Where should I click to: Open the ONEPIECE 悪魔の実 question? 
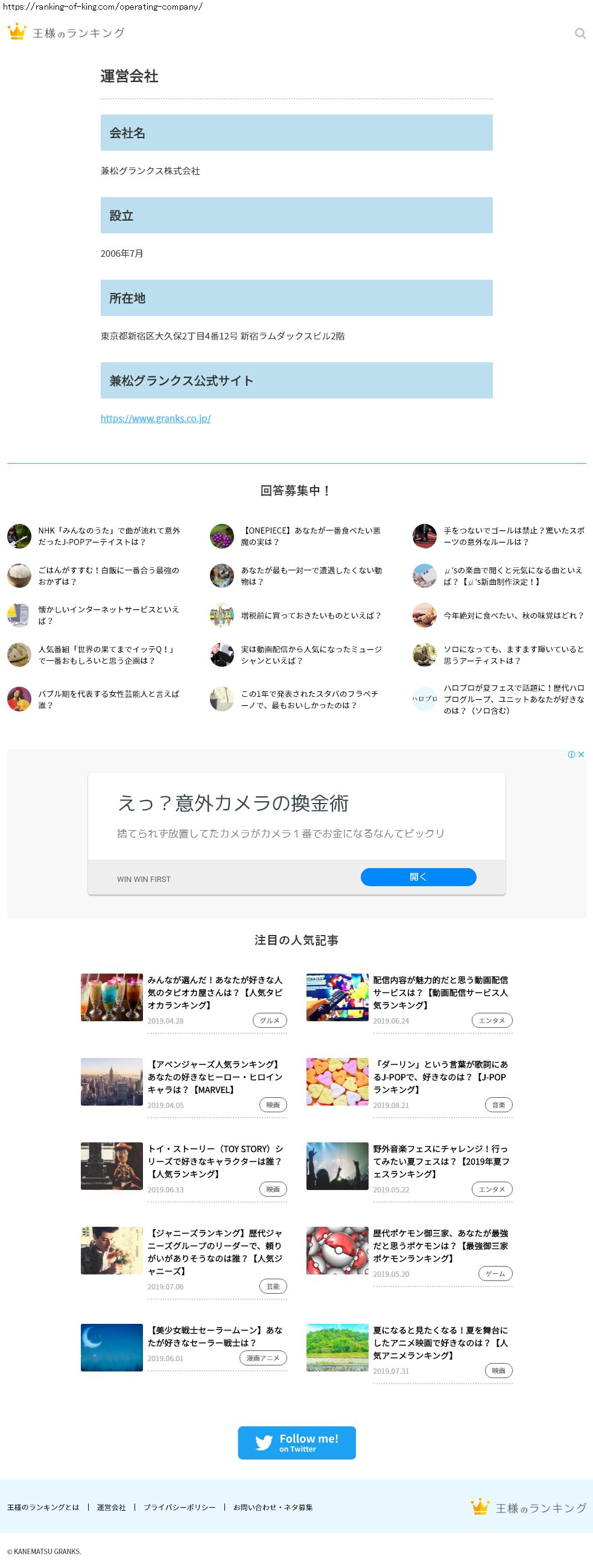[311, 536]
